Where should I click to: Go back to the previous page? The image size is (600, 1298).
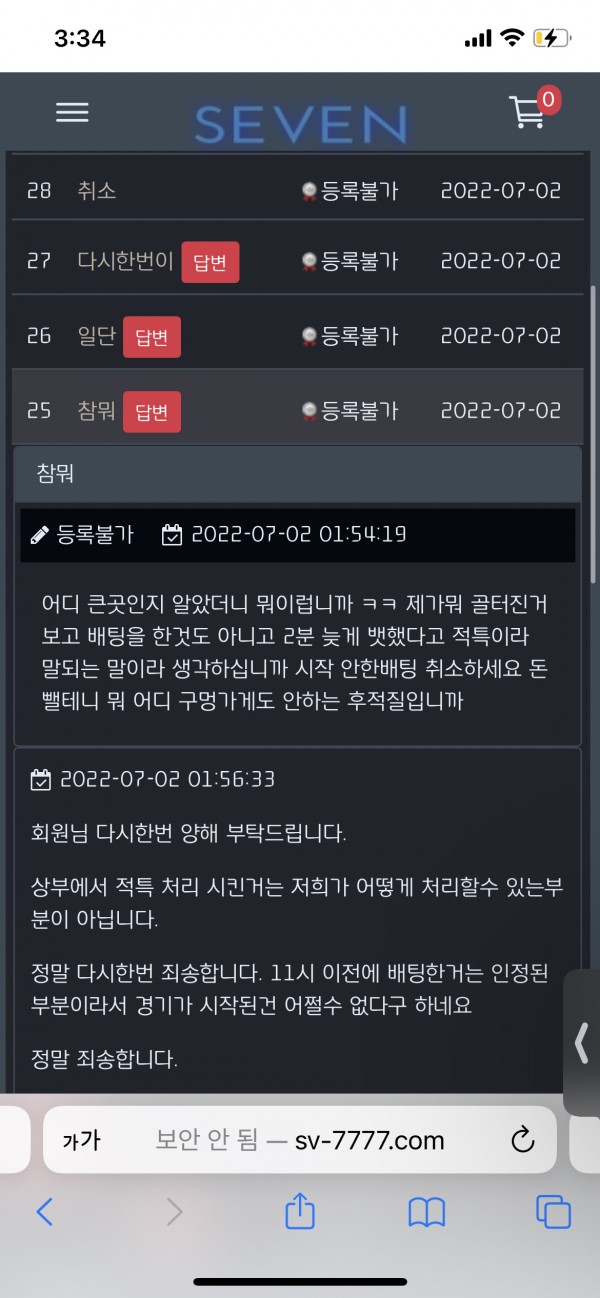click(44, 1212)
